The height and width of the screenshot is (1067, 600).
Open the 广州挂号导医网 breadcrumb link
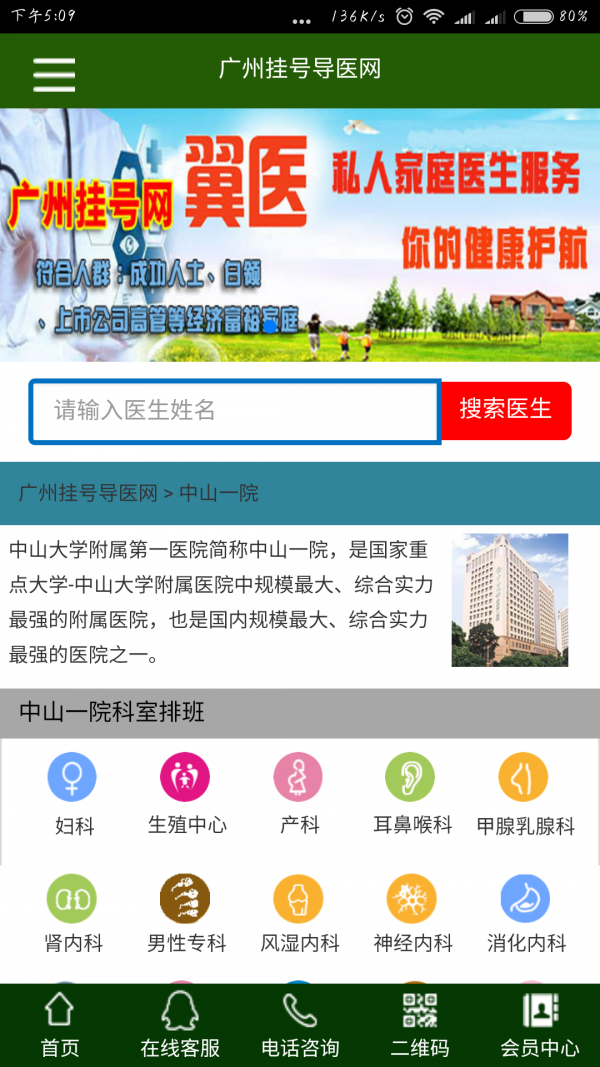88,493
